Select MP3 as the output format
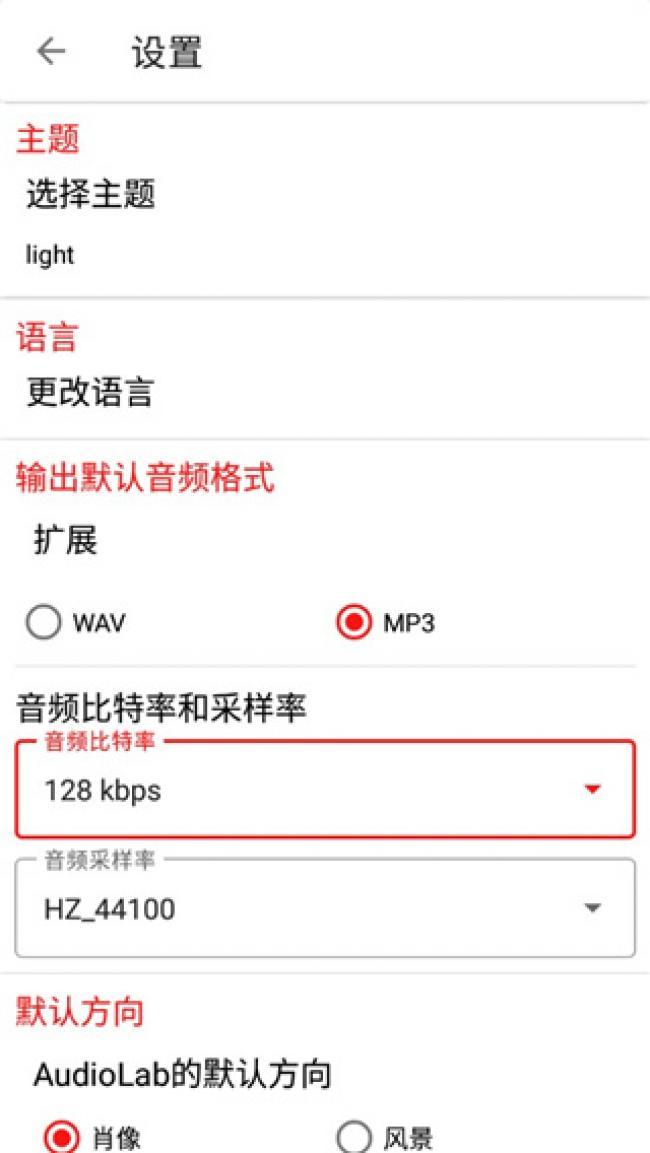Viewport: 650px width, 1153px height. tap(354, 624)
